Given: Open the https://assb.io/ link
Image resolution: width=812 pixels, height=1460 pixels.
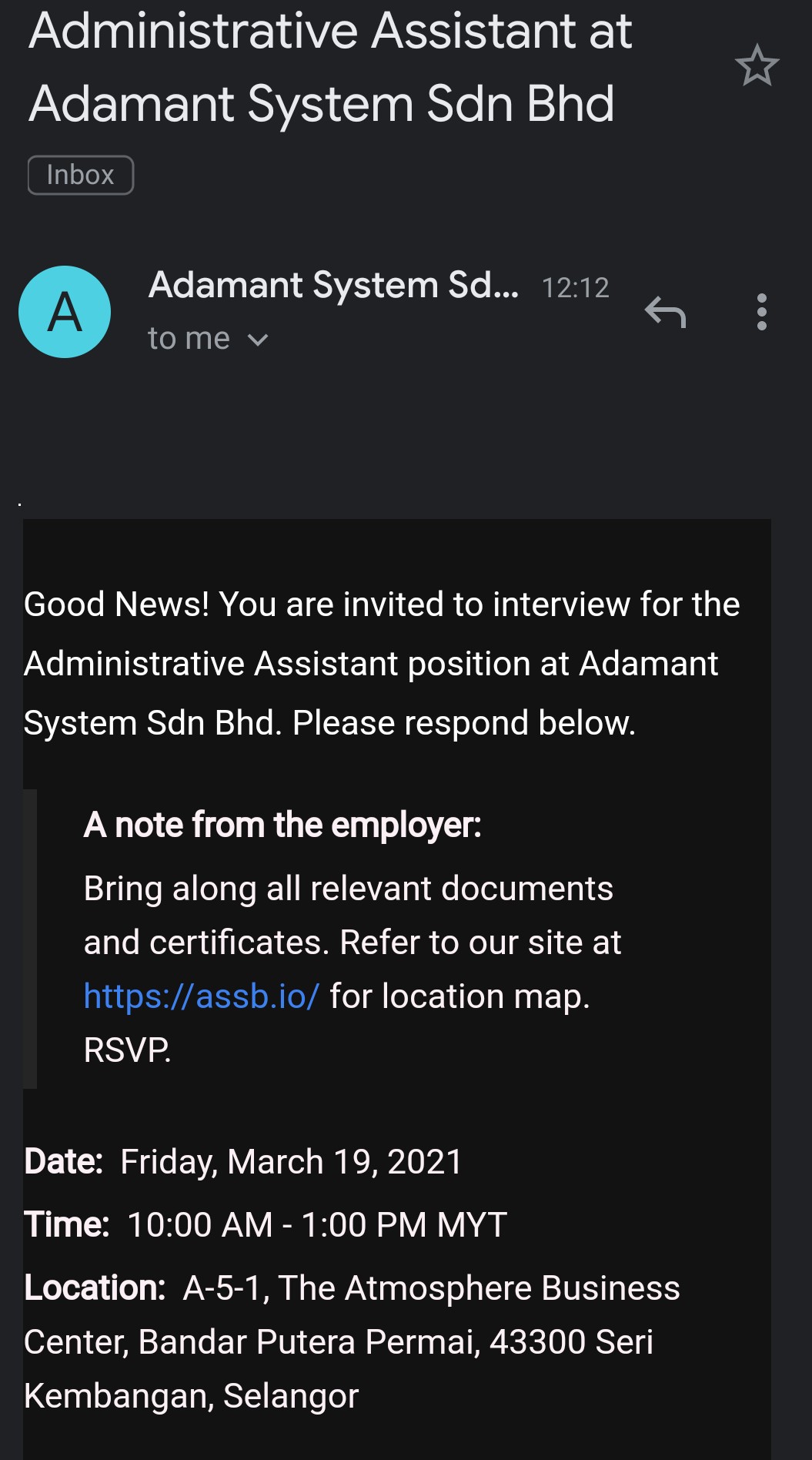Looking at the screenshot, I should [x=201, y=996].
